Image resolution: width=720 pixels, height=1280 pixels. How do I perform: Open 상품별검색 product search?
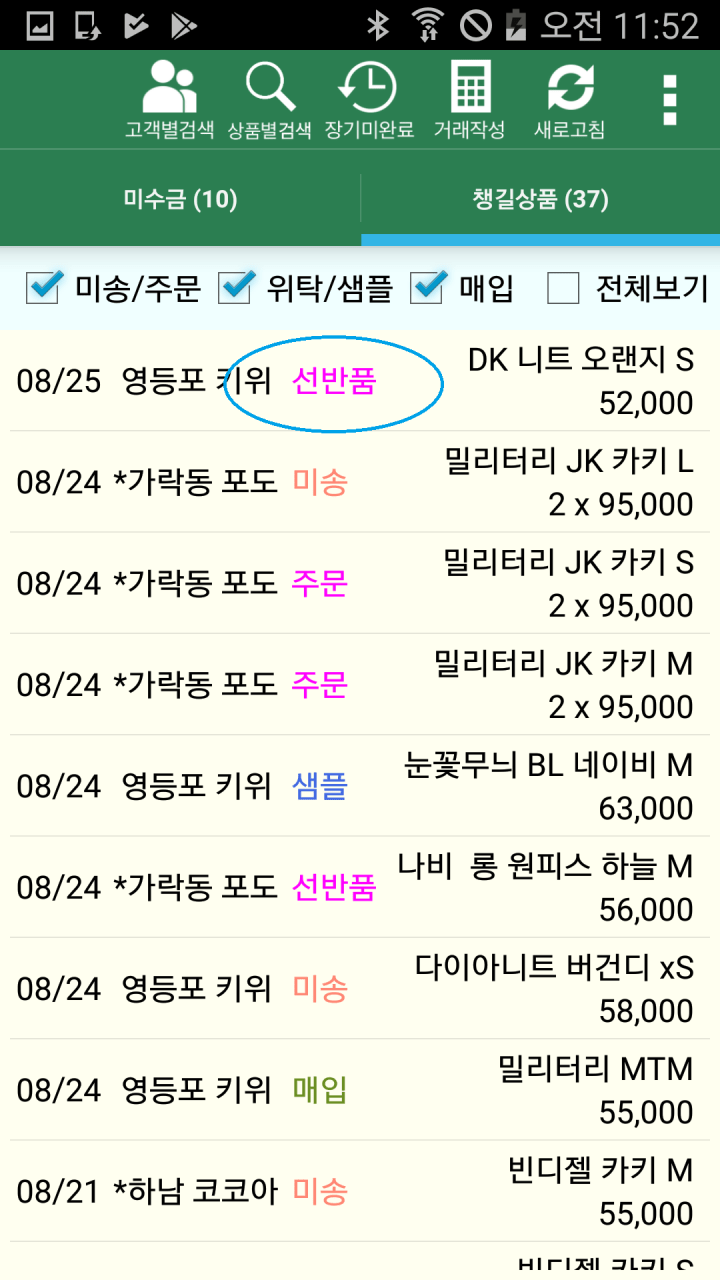tap(269, 100)
